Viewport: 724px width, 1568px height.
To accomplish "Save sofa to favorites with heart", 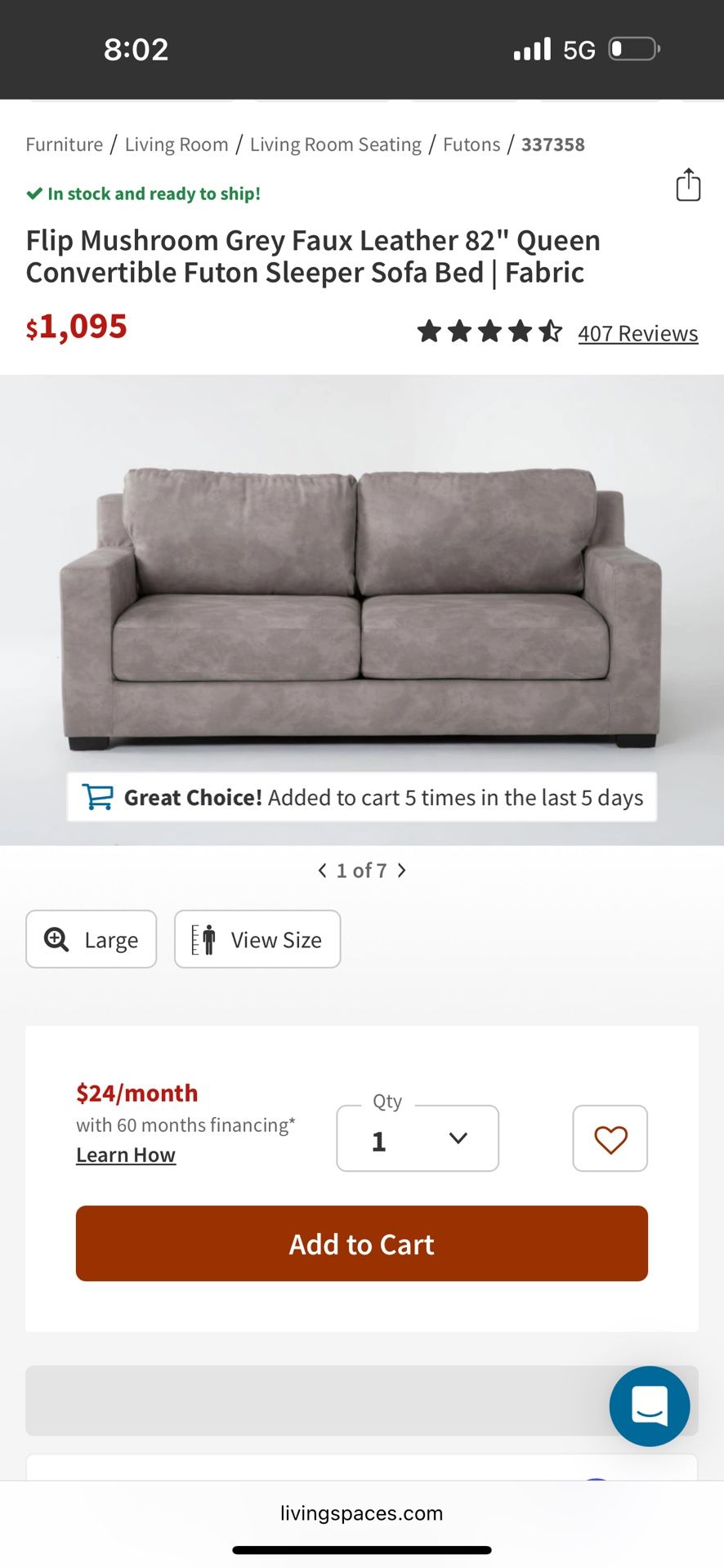I will (610, 1138).
